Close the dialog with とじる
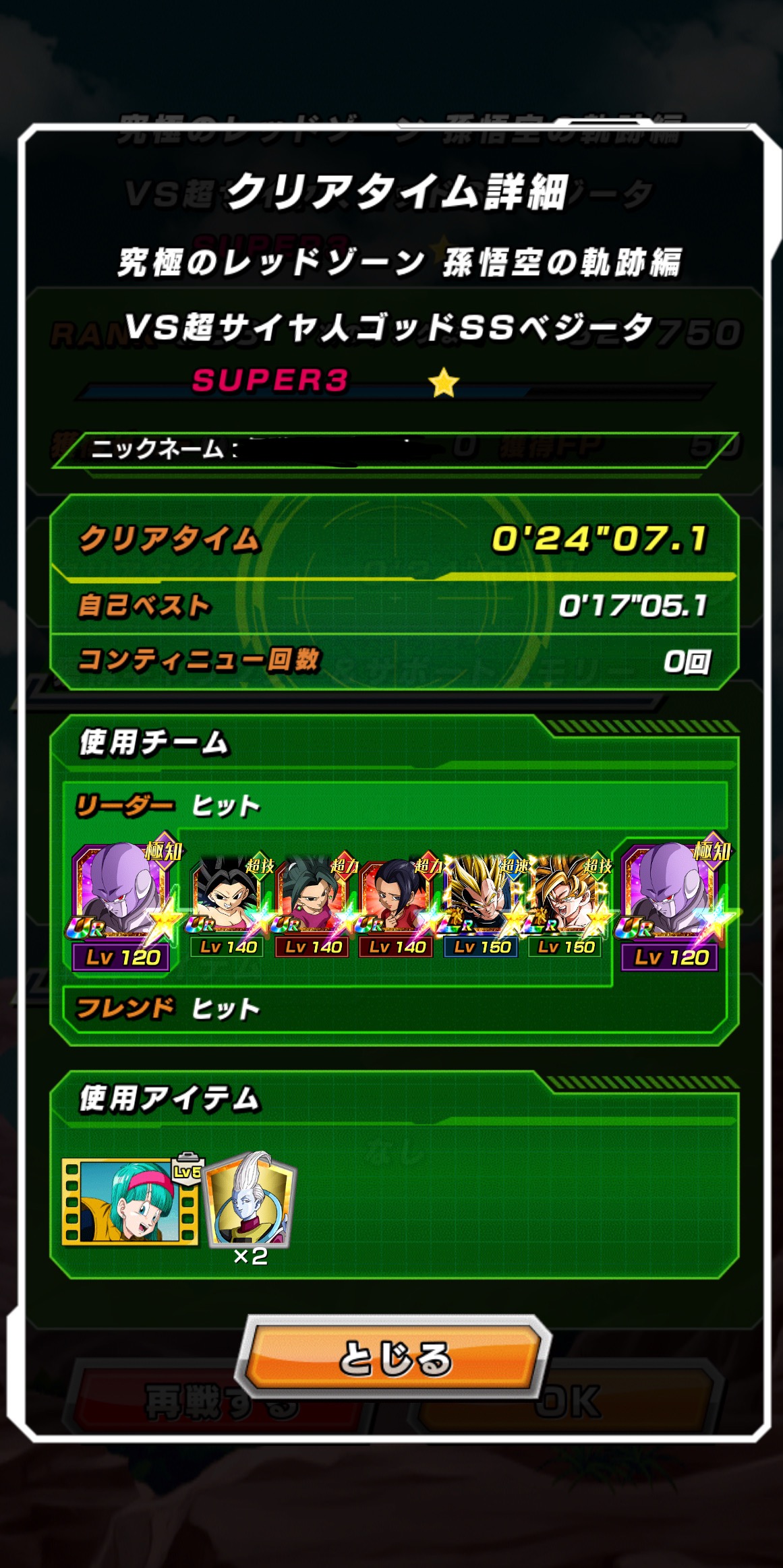Screen dimensions: 783x1568 click(395, 1358)
